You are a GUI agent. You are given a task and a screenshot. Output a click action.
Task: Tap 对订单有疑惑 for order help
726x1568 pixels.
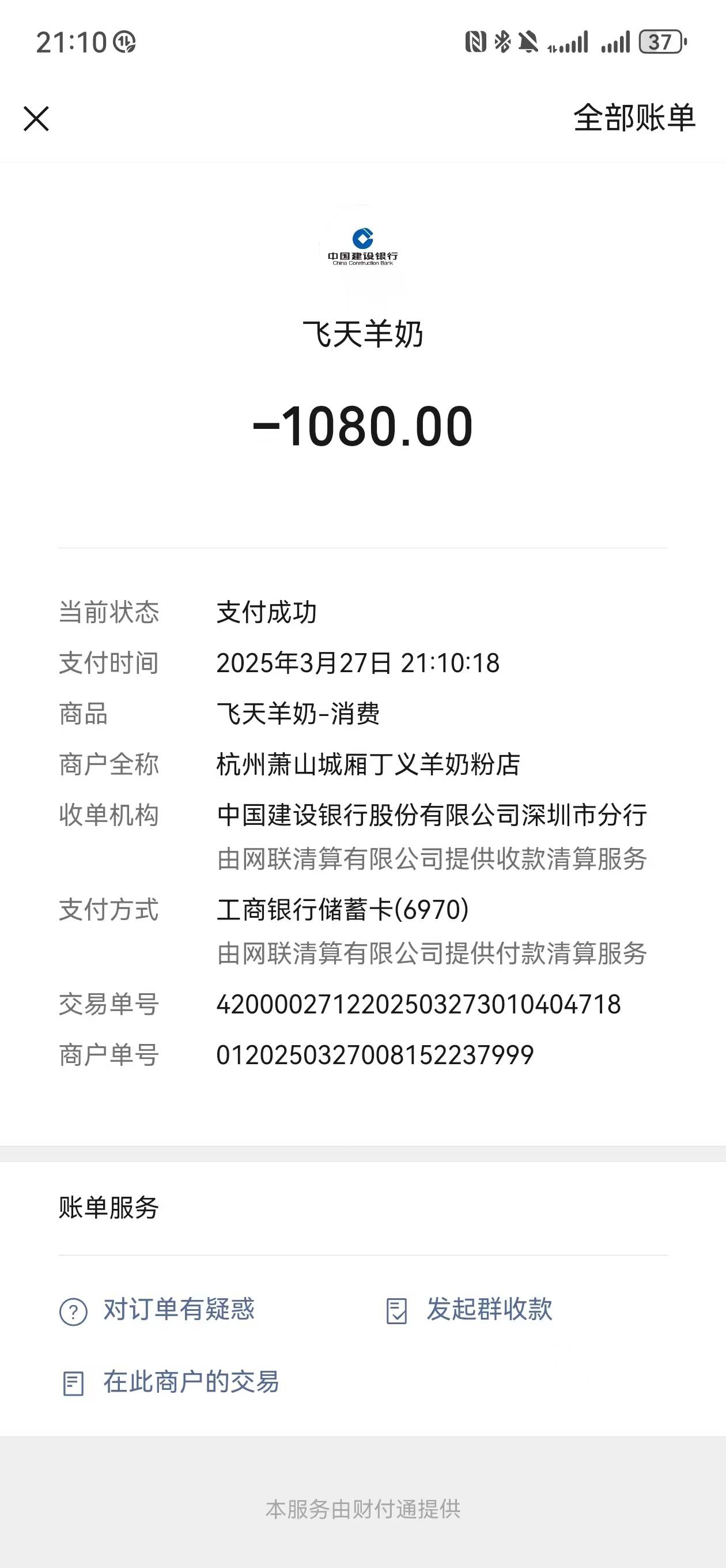click(x=157, y=1309)
